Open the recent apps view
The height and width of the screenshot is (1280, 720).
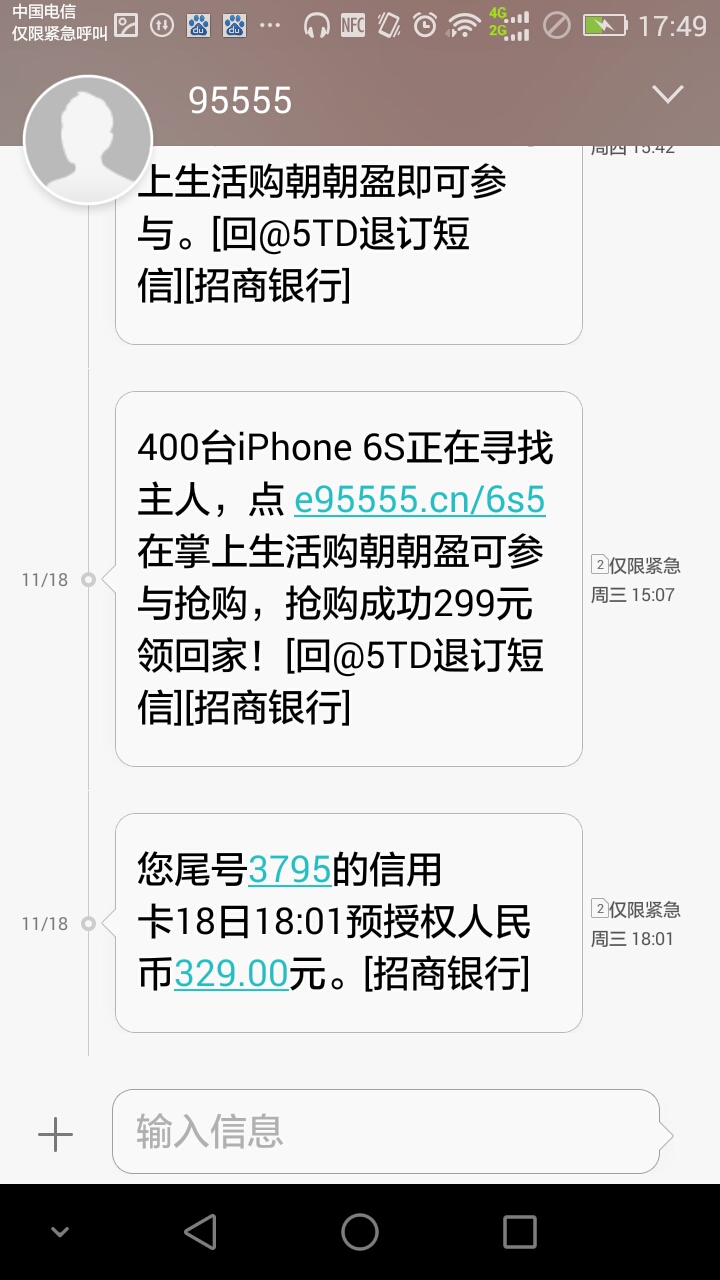pyautogui.click(x=519, y=1232)
